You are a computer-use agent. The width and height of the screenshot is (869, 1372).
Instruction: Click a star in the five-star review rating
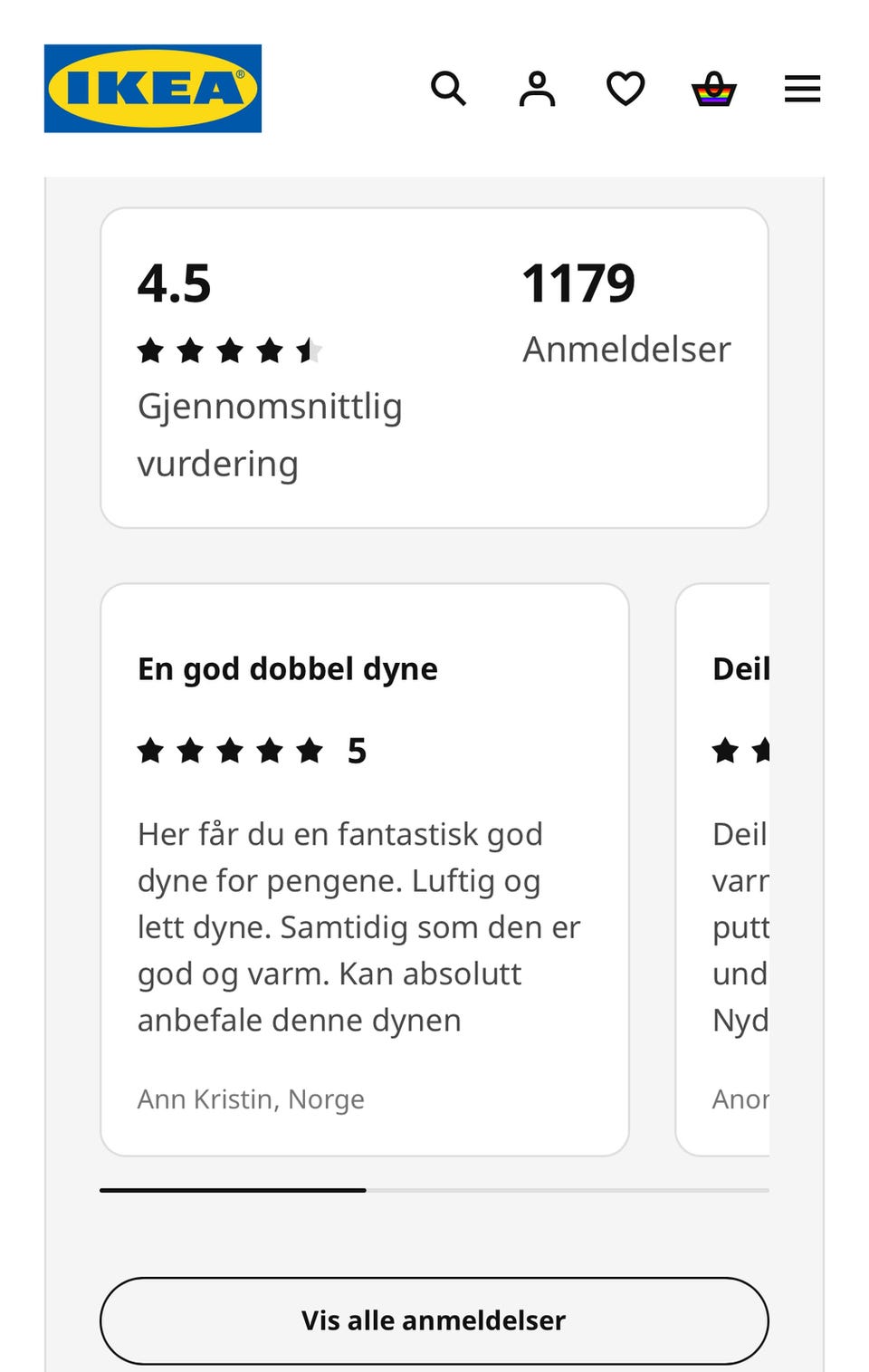(x=229, y=750)
